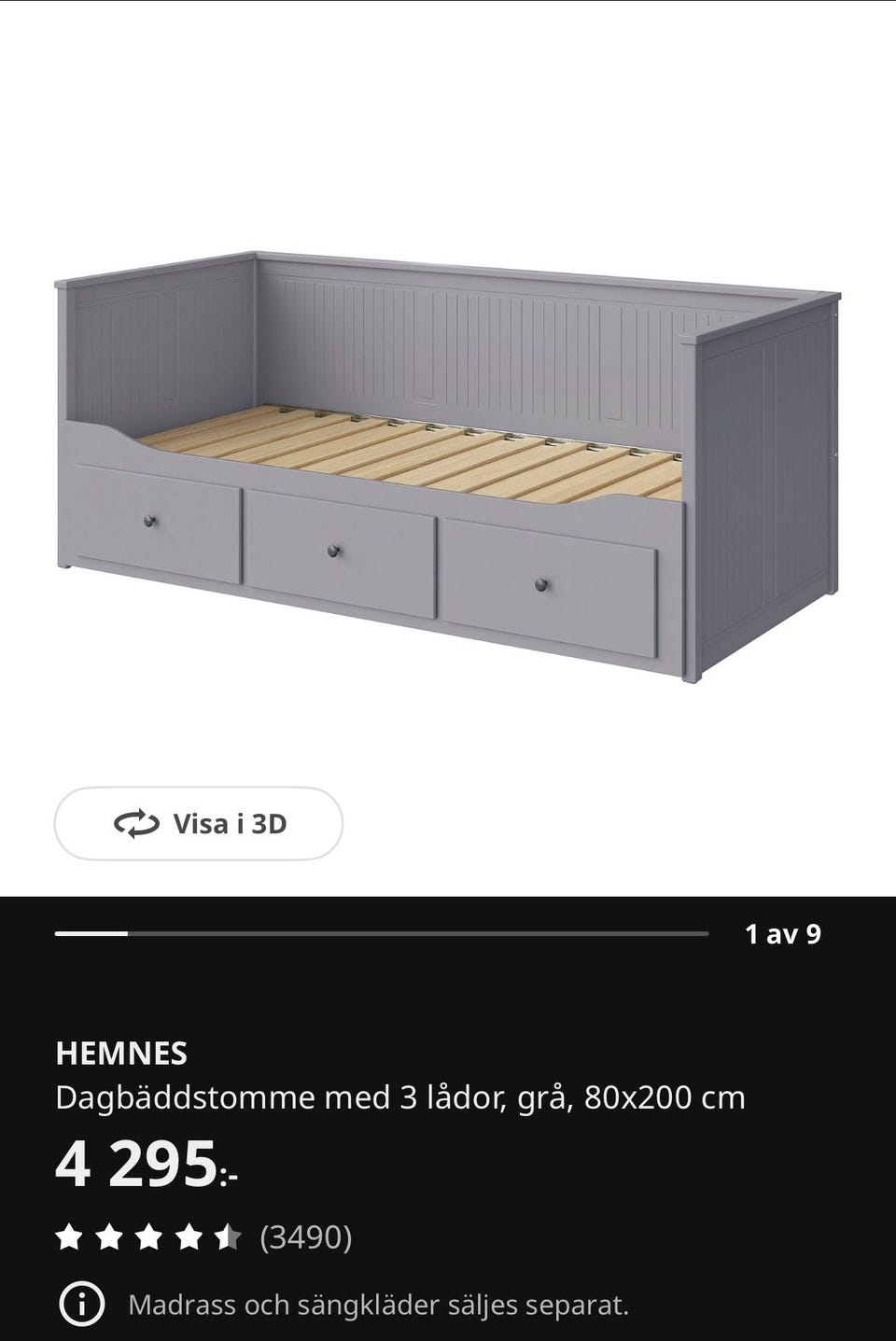This screenshot has width=896, height=1341.
Task: Tap the filled portion of the progress indicator
Action: 93,932
